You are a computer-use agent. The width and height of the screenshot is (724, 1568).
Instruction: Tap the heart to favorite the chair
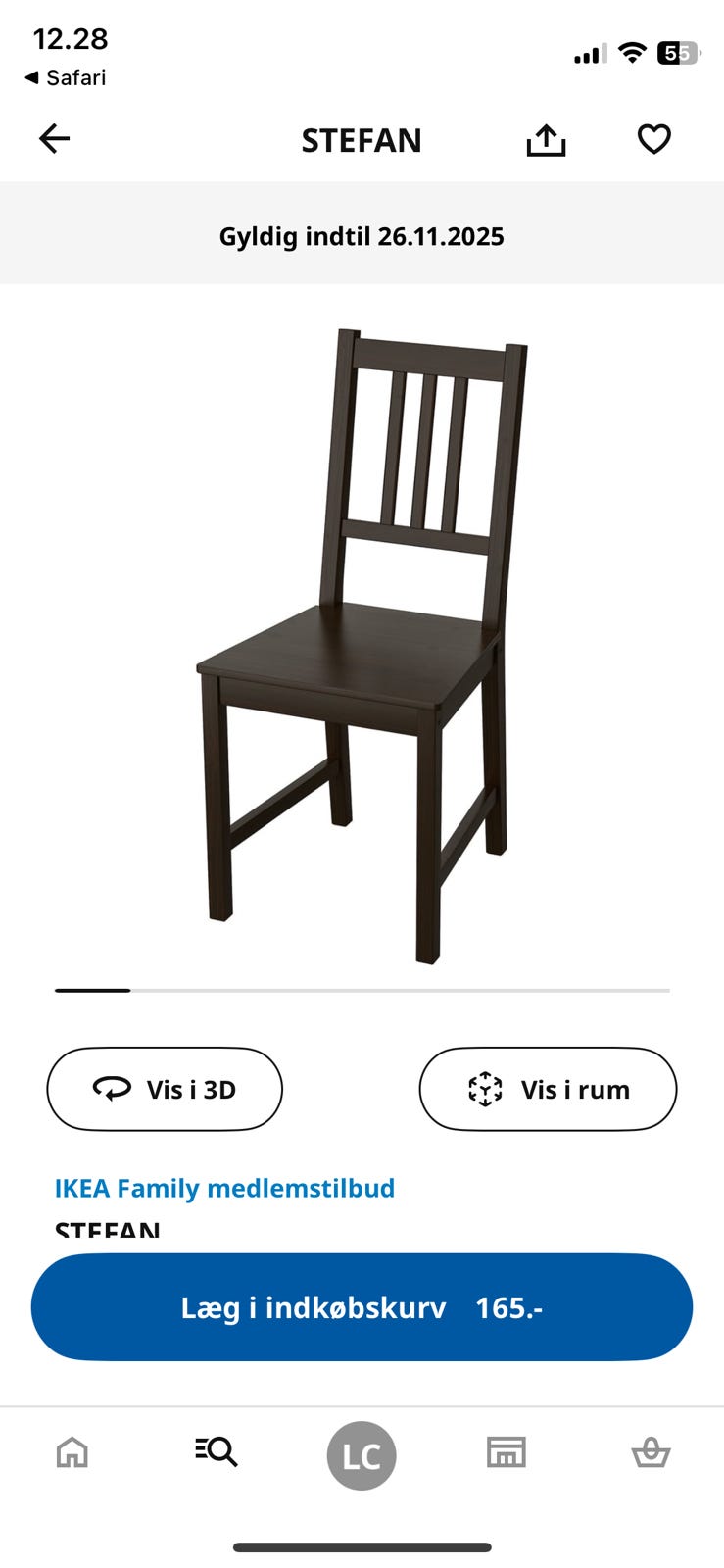(x=653, y=138)
